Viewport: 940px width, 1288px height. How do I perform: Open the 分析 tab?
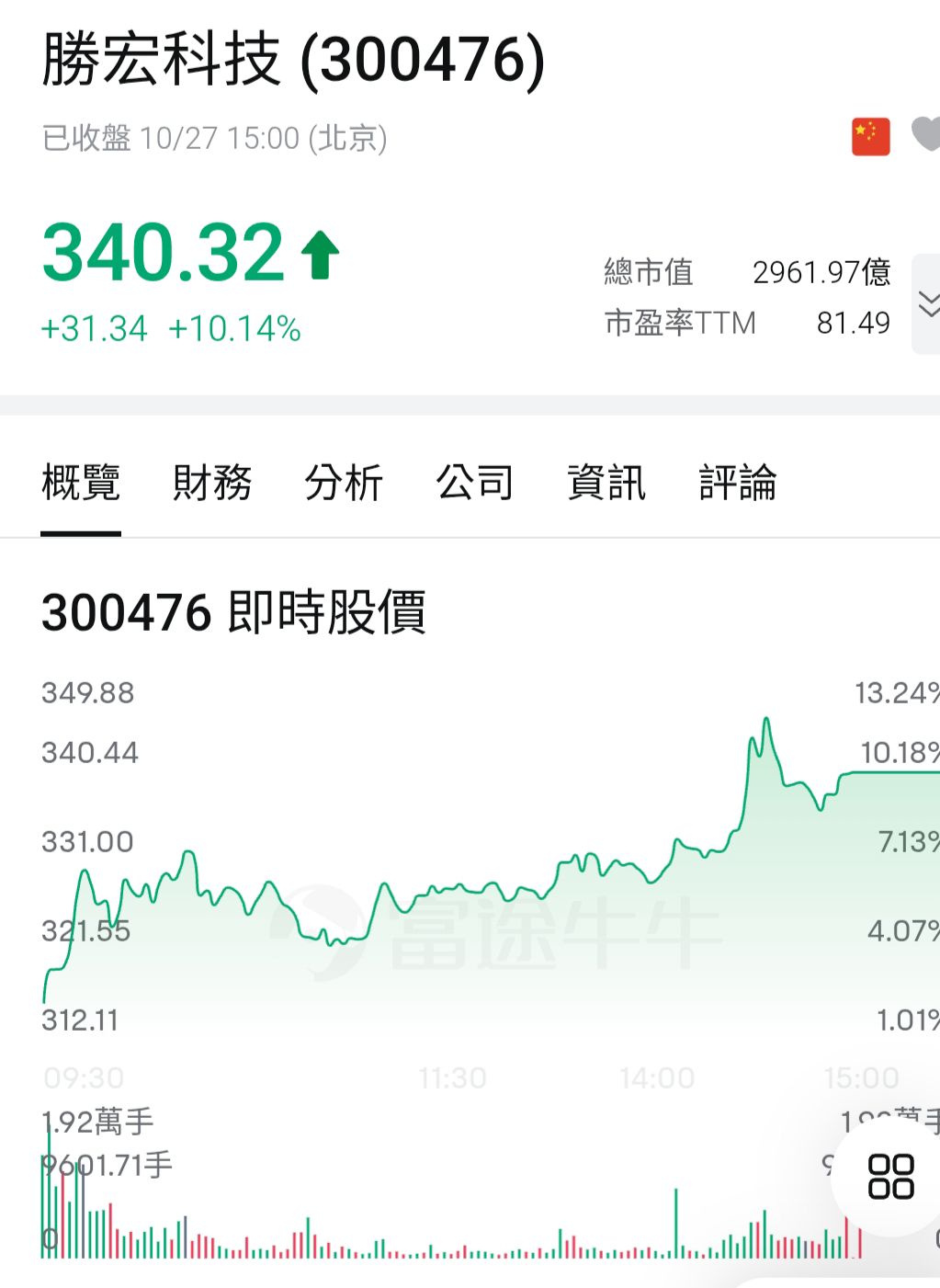(344, 483)
